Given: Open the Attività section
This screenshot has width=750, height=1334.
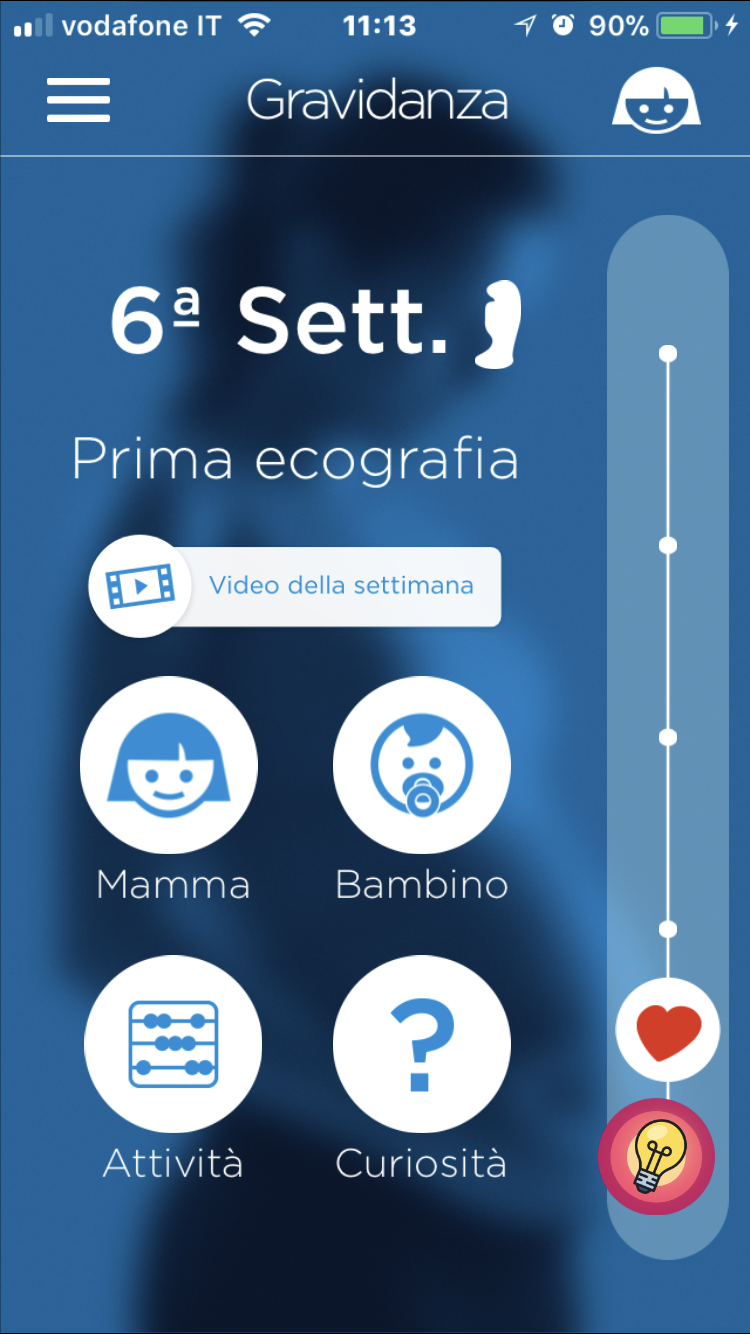Looking at the screenshot, I should pos(173,1044).
